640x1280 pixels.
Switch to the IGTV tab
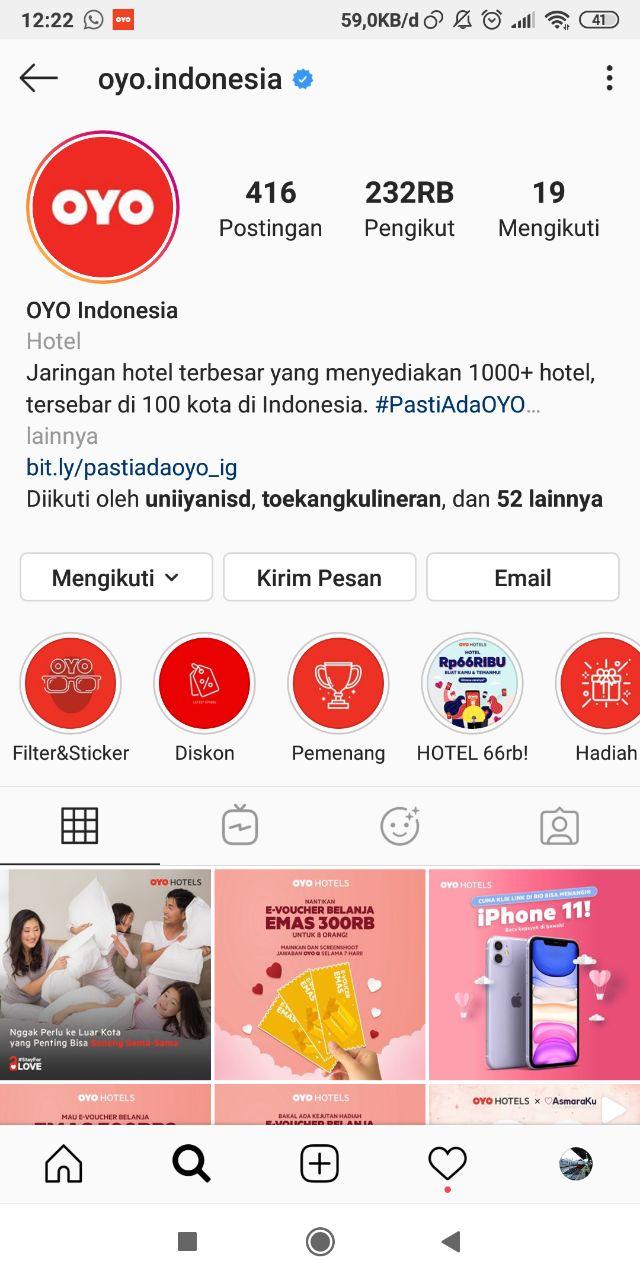[240, 827]
